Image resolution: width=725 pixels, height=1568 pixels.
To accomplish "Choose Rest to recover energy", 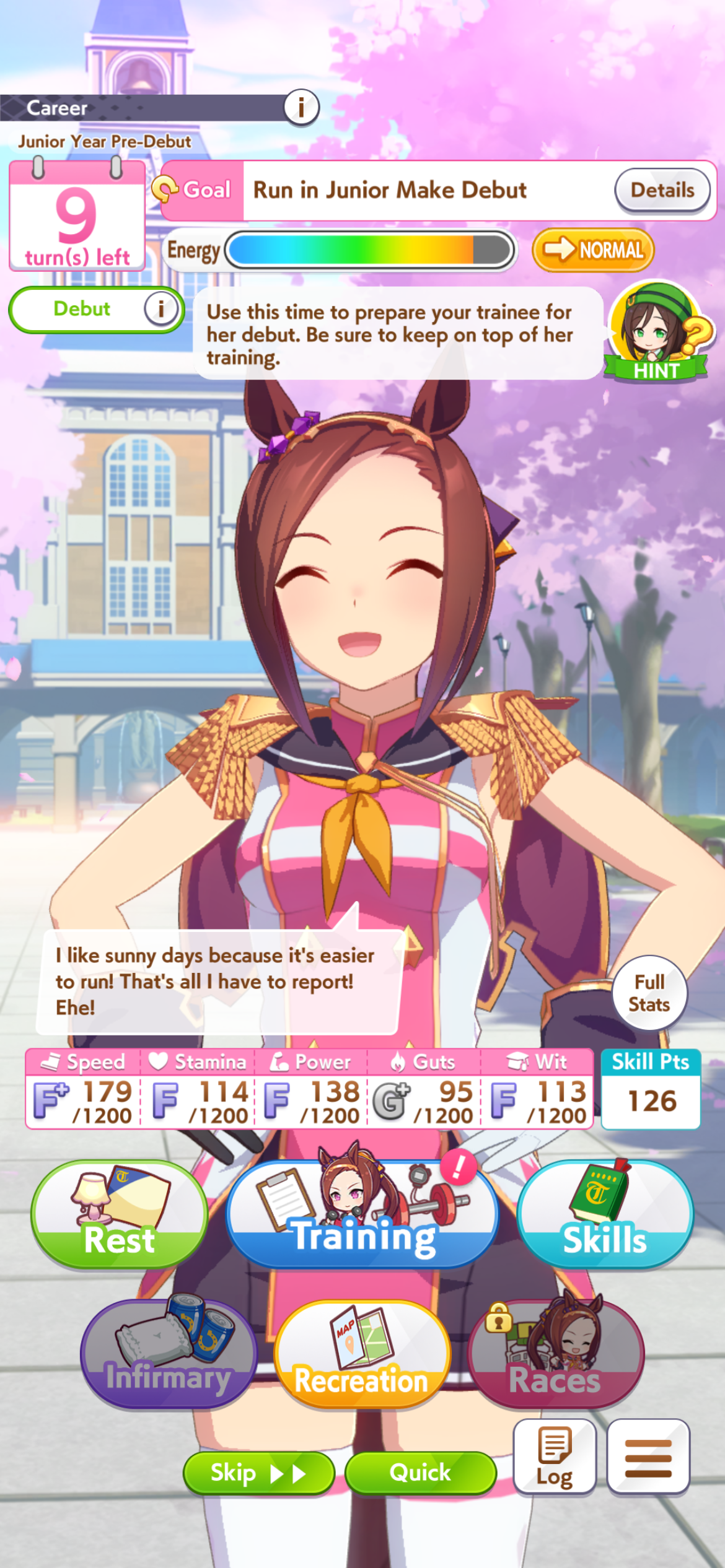I will (119, 1215).
